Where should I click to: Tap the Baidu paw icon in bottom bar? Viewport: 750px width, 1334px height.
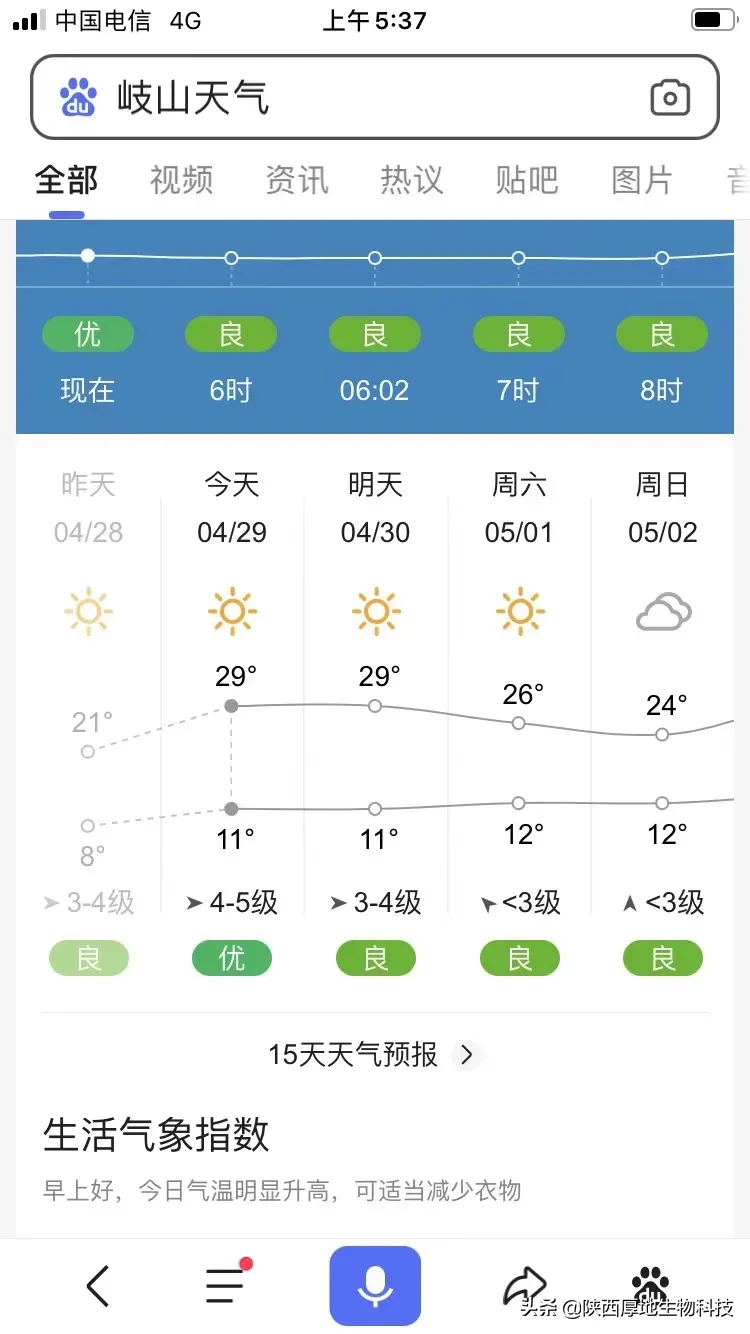pyautogui.click(x=650, y=1286)
